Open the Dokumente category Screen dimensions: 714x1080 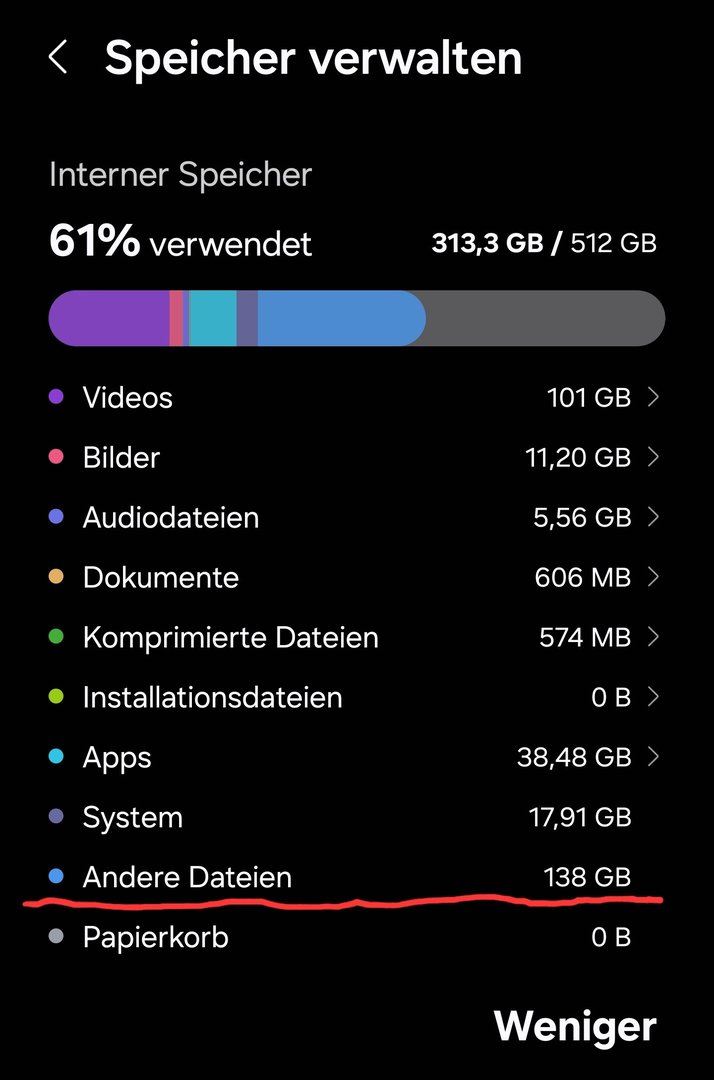click(x=355, y=578)
